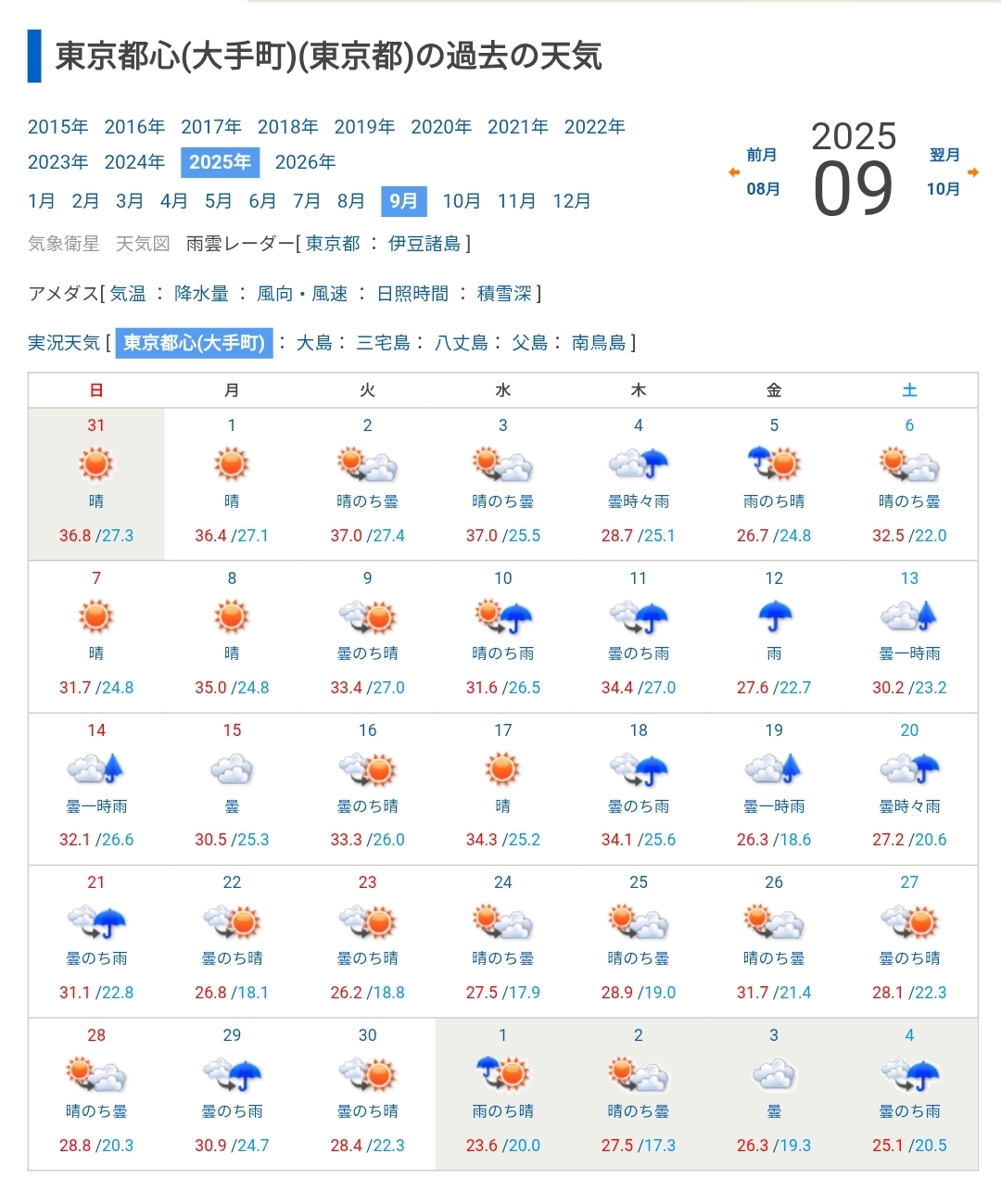Viewport: 1001px width, 1204px height.
Task: Switch location to 大島
Action: (314, 343)
